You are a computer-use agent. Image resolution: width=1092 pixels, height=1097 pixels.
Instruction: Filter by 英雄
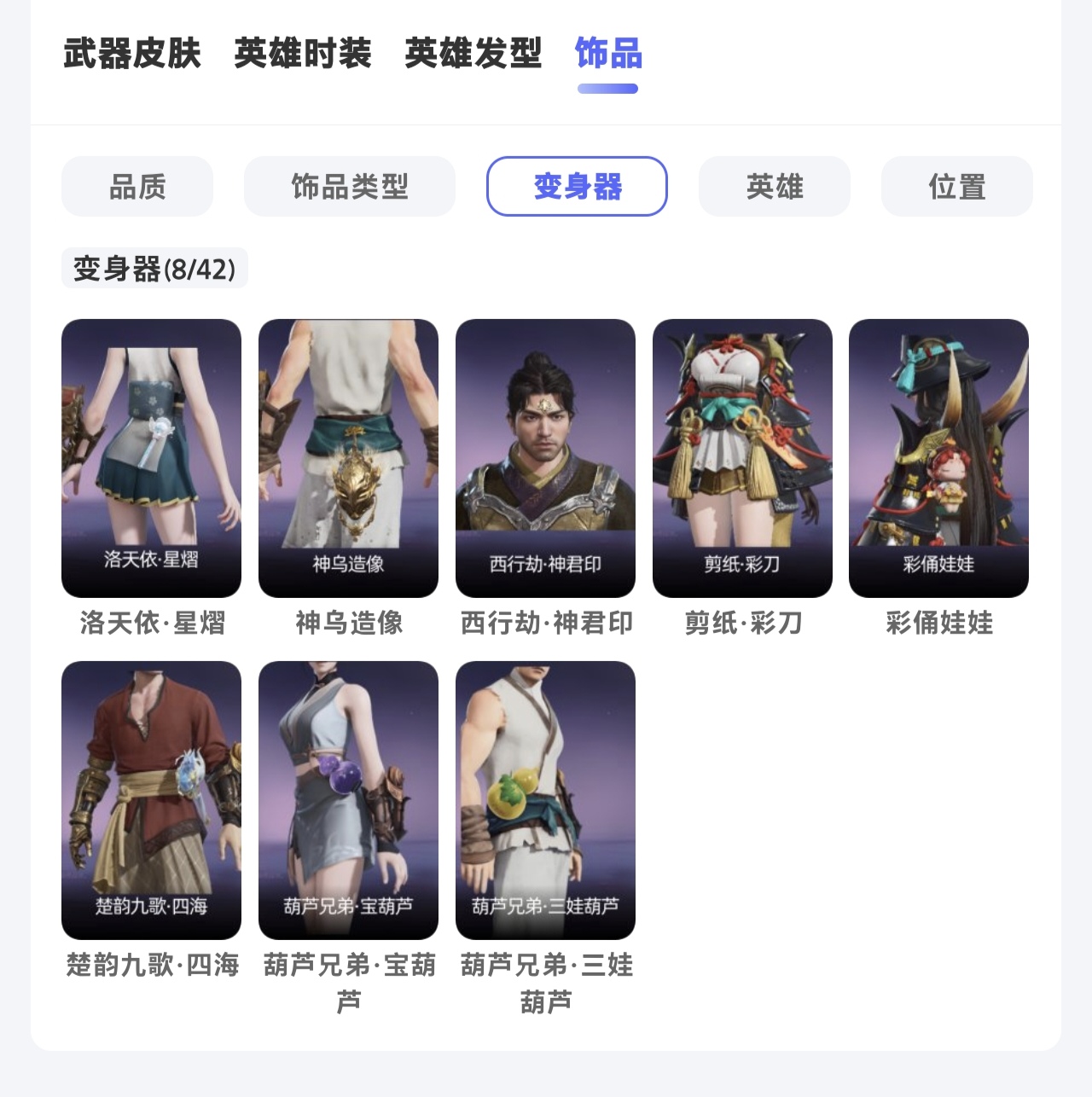pos(774,186)
